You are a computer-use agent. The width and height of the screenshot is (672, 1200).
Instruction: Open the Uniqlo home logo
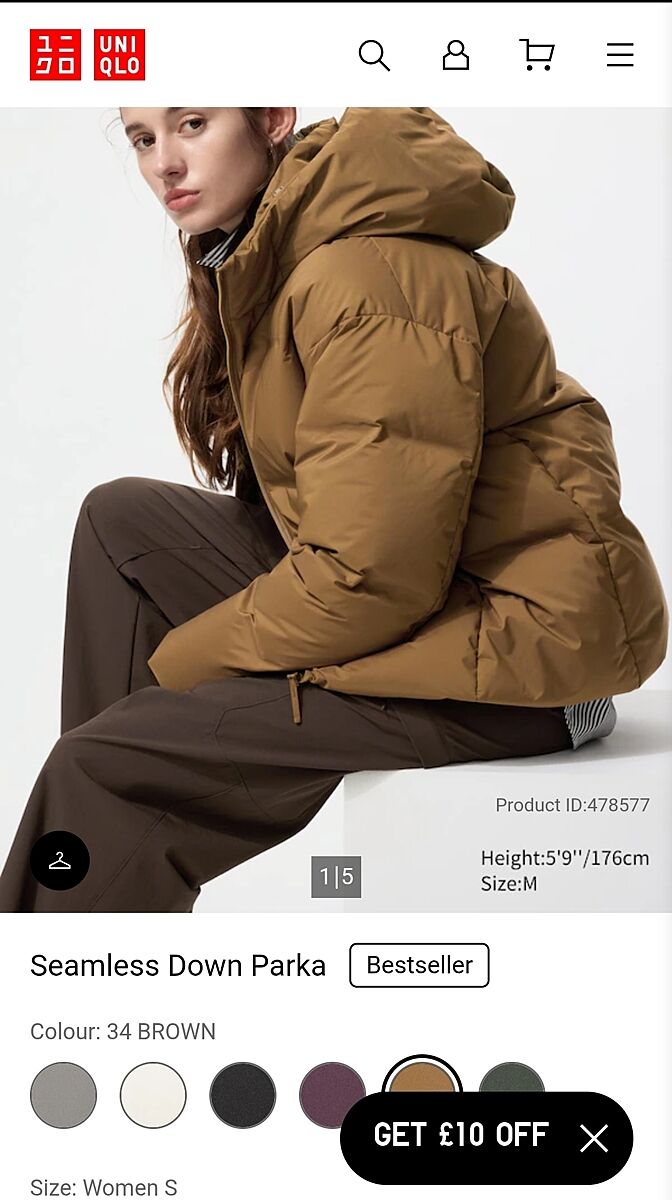pos(87,55)
